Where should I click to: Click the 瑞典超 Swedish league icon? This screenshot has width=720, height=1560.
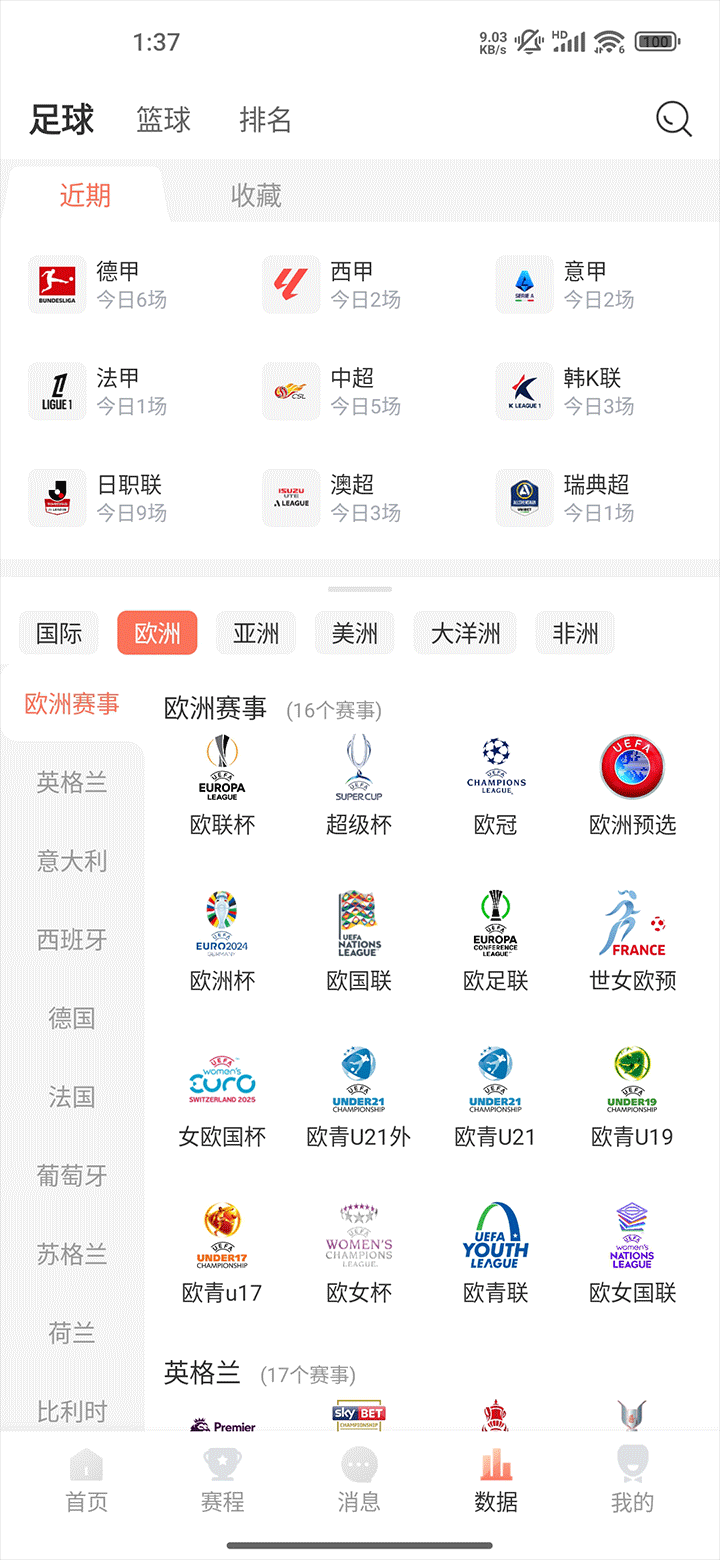(x=524, y=497)
